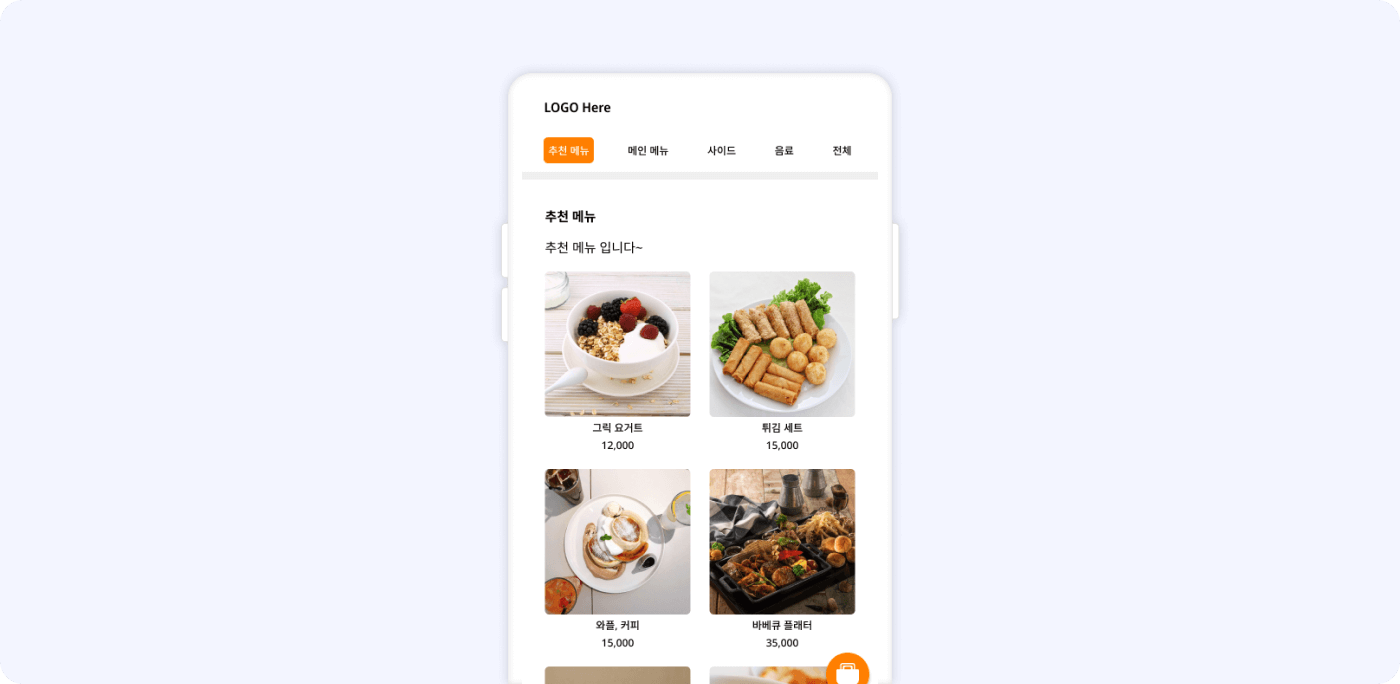View the 바베큐 플래터 menu item

(782, 541)
